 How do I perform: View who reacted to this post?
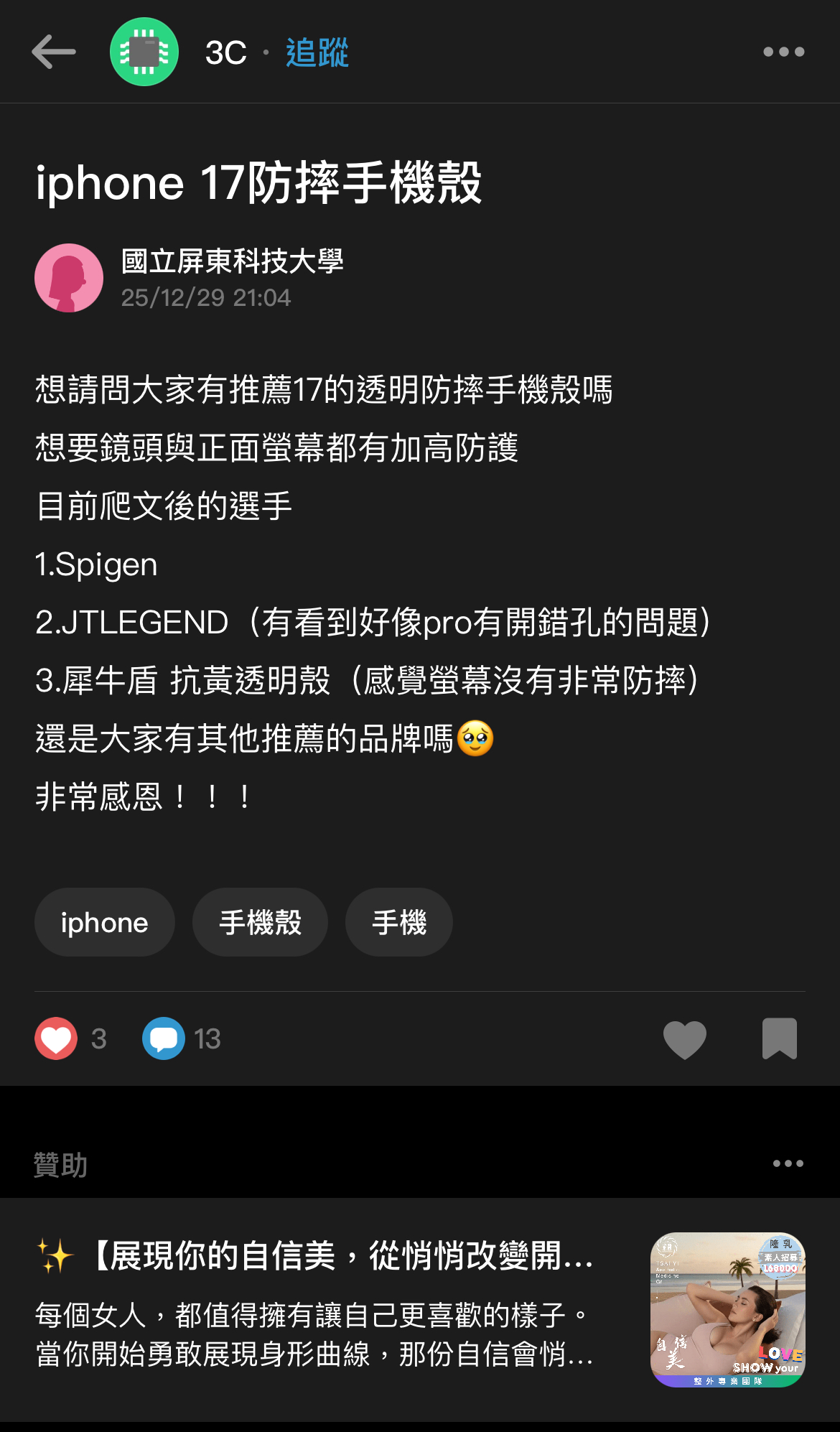point(70,1038)
